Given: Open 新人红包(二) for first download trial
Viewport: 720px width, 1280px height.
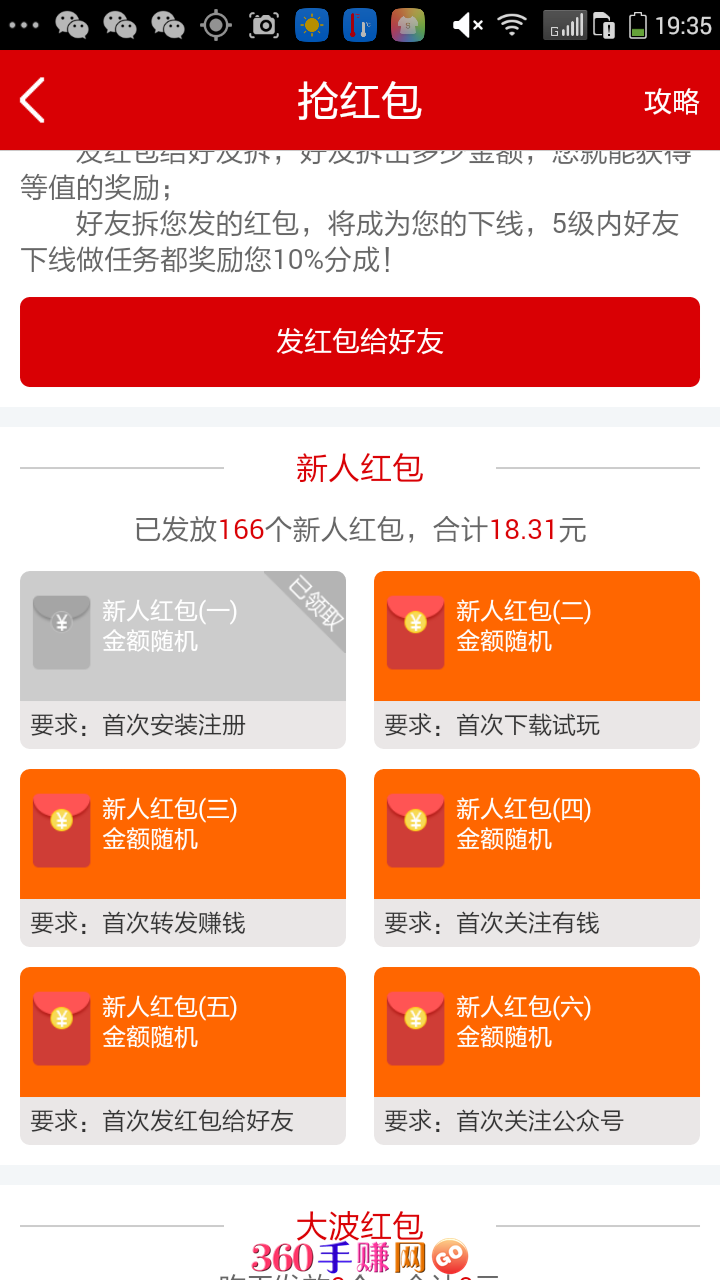Looking at the screenshot, I should (537, 660).
